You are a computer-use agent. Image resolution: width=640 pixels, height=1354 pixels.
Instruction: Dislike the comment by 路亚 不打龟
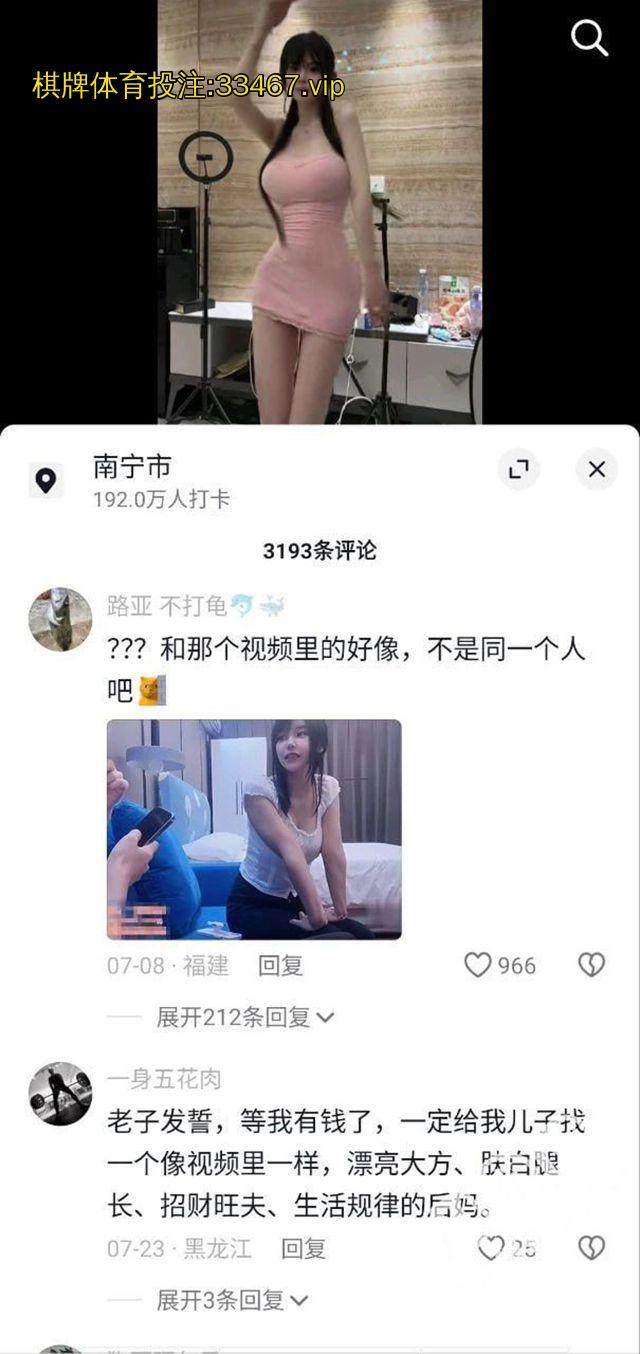coord(592,965)
